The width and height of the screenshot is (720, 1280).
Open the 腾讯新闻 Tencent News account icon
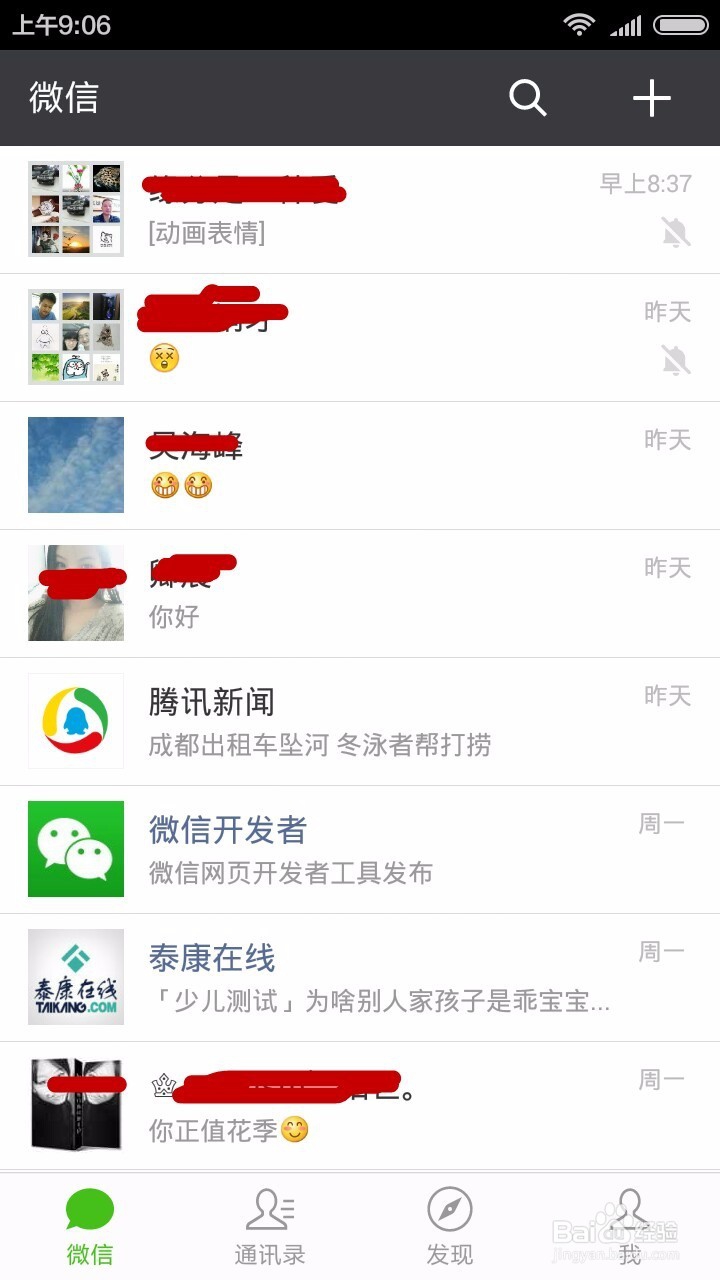[75, 720]
